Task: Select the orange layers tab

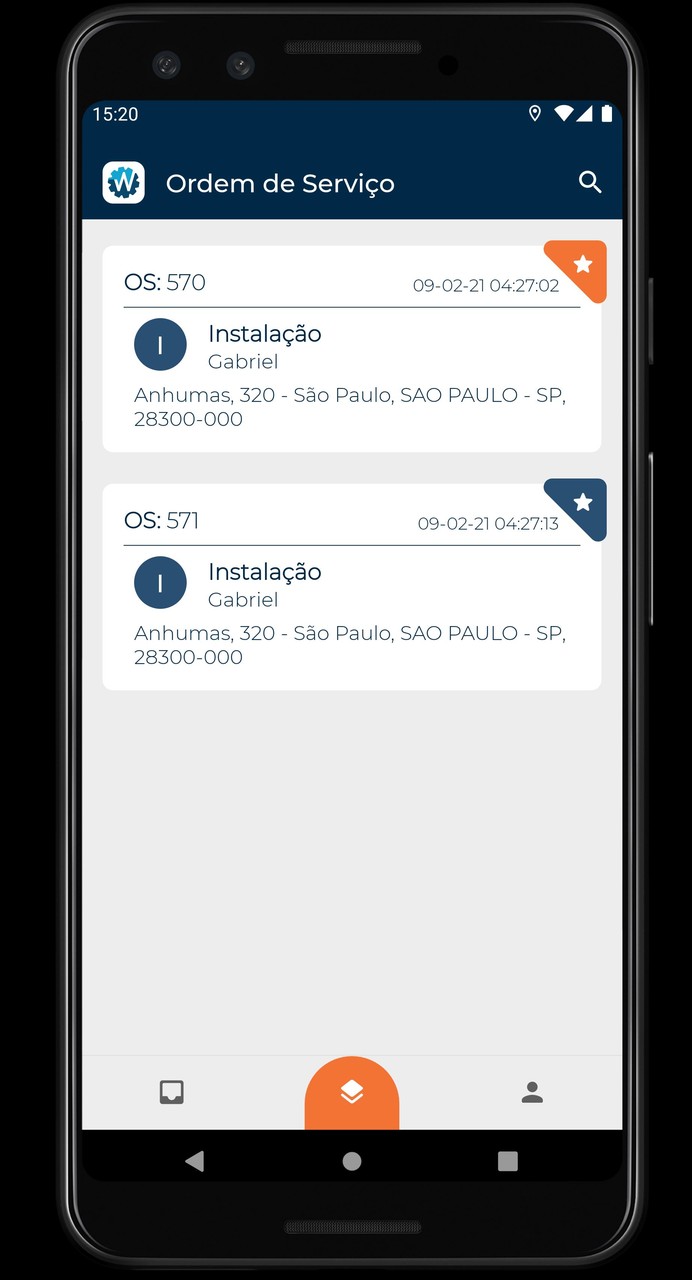Action: click(351, 1092)
